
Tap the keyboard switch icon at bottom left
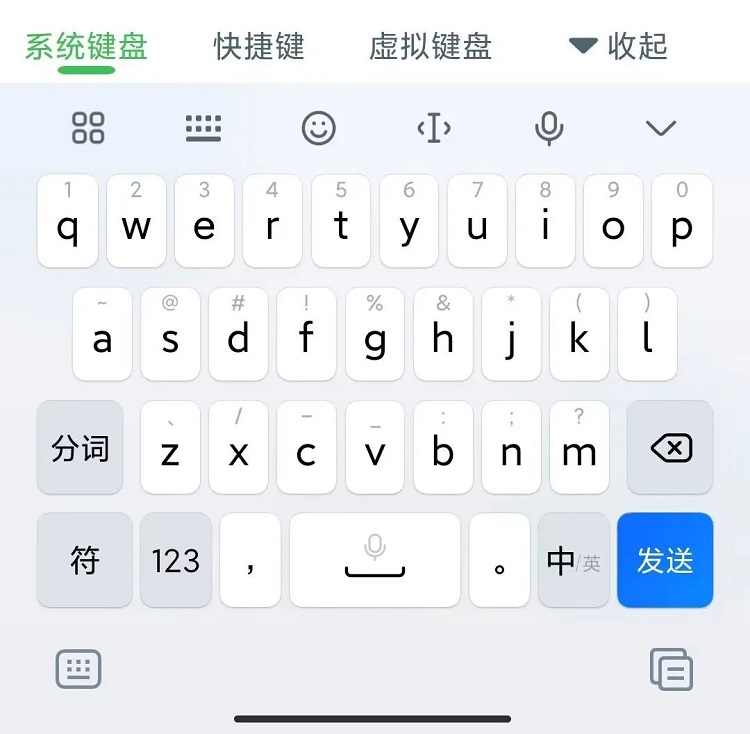78,669
